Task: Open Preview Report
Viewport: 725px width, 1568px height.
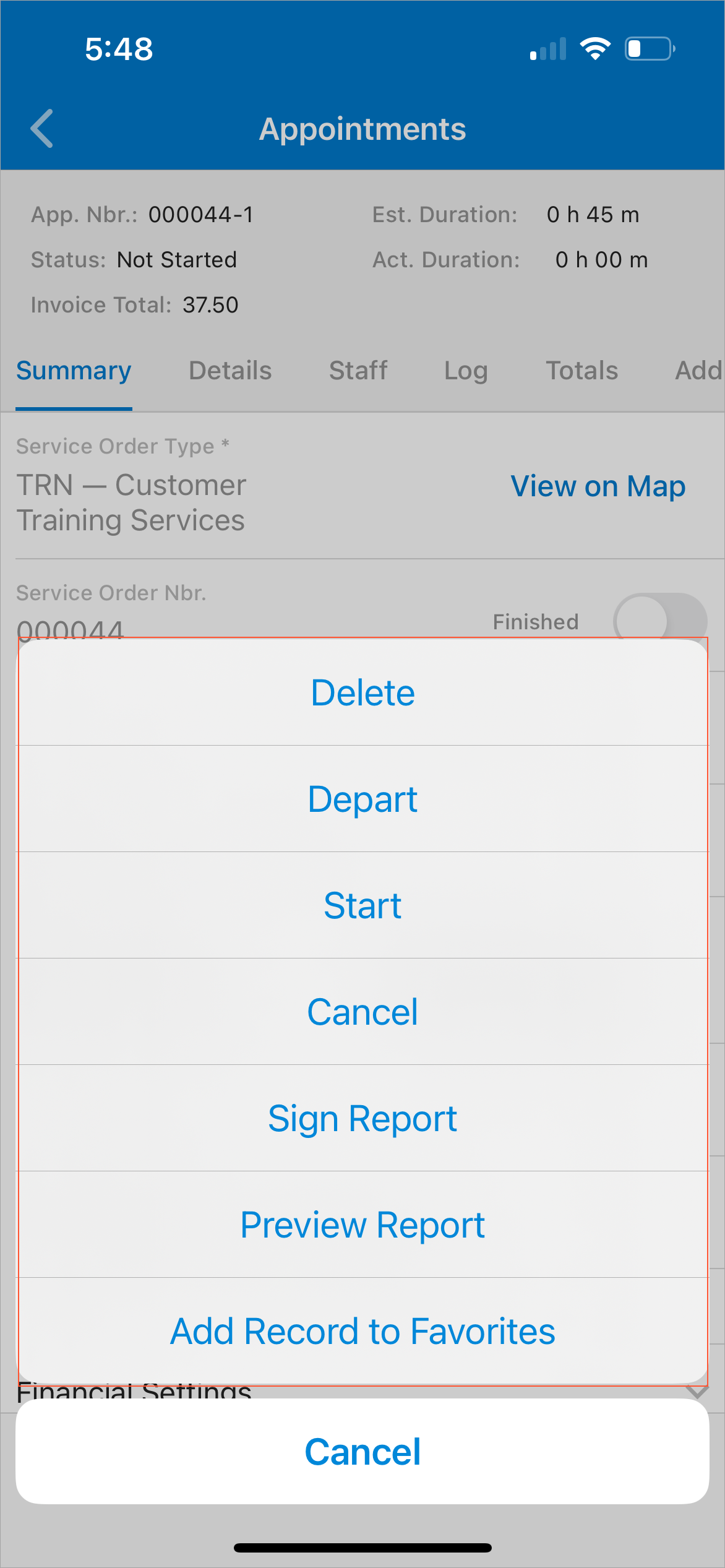Action: click(362, 1225)
